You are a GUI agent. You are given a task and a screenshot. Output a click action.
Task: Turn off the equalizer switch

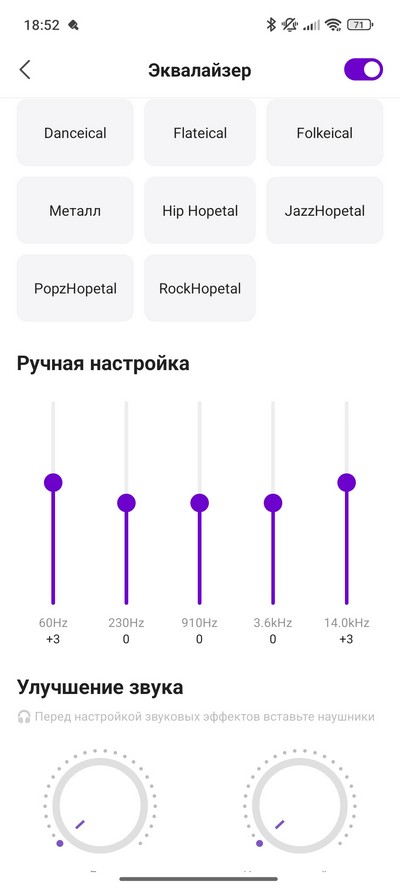[363, 70]
